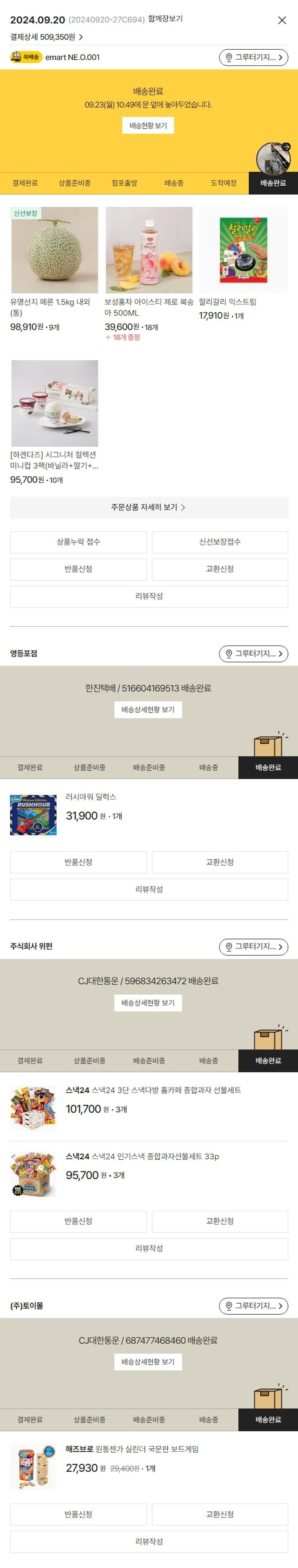View 보성홍차 아이스티 제로 복숭아 item
This screenshot has height=1568, width=298.
(x=148, y=250)
